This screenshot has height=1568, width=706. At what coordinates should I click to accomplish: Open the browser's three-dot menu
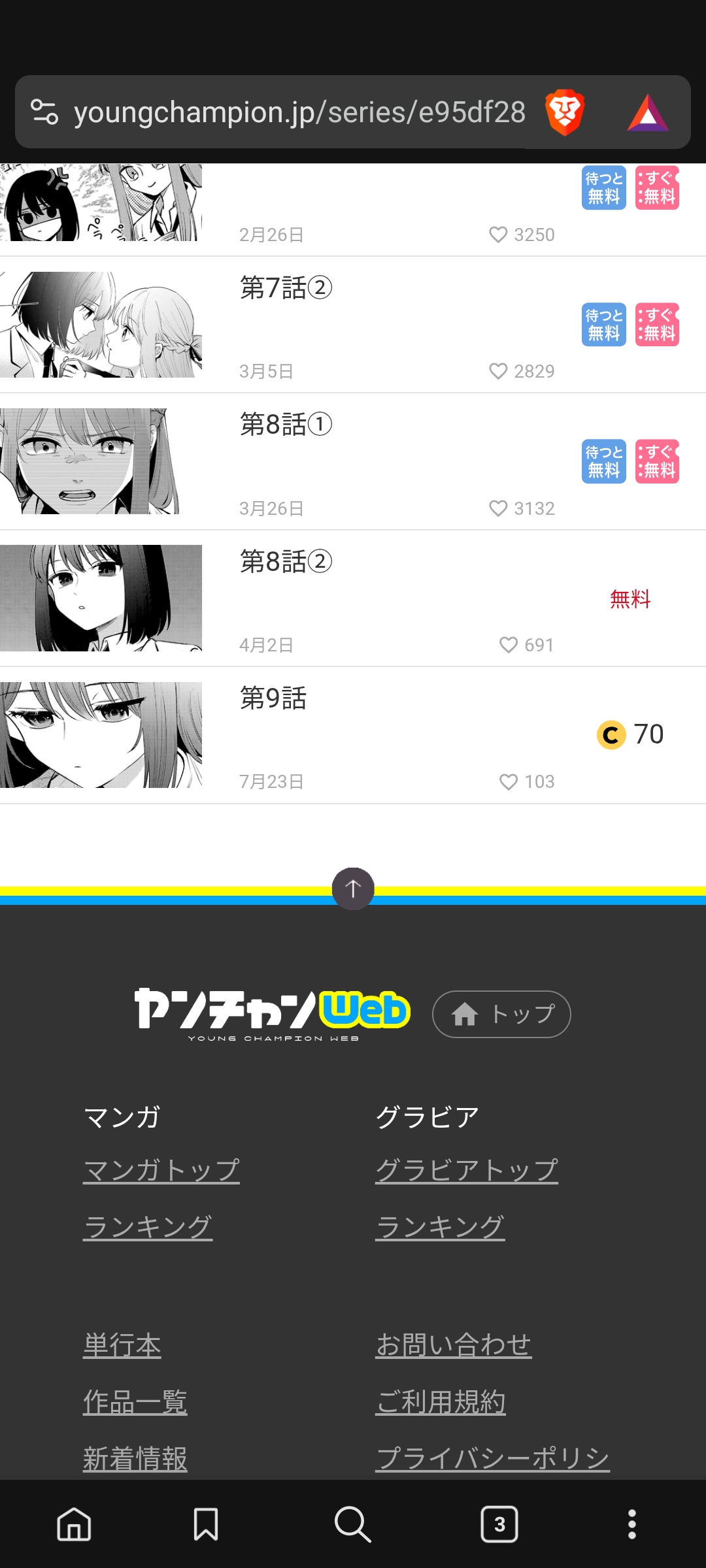(631, 1524)
